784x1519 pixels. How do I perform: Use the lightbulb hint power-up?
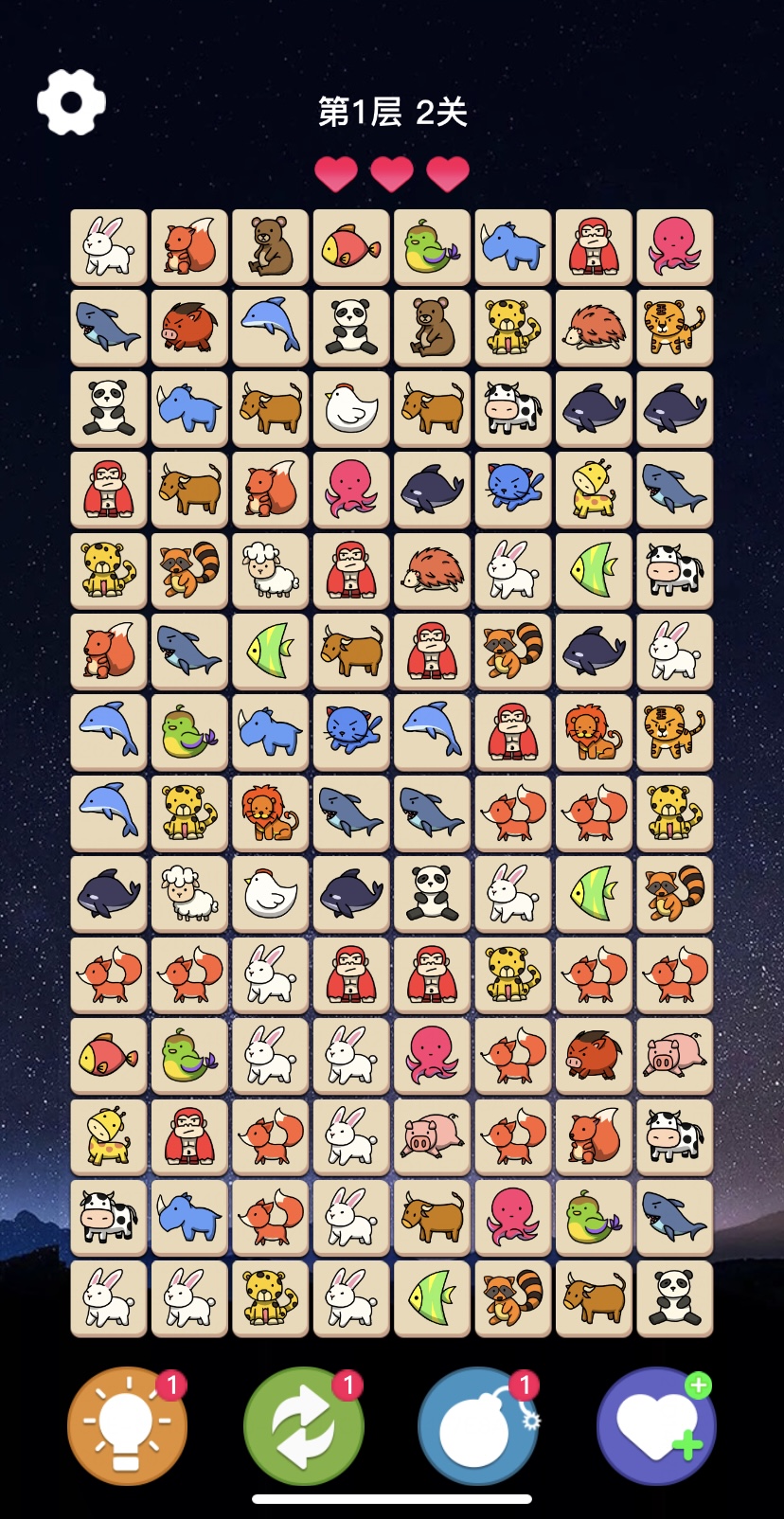point(127,1425)
